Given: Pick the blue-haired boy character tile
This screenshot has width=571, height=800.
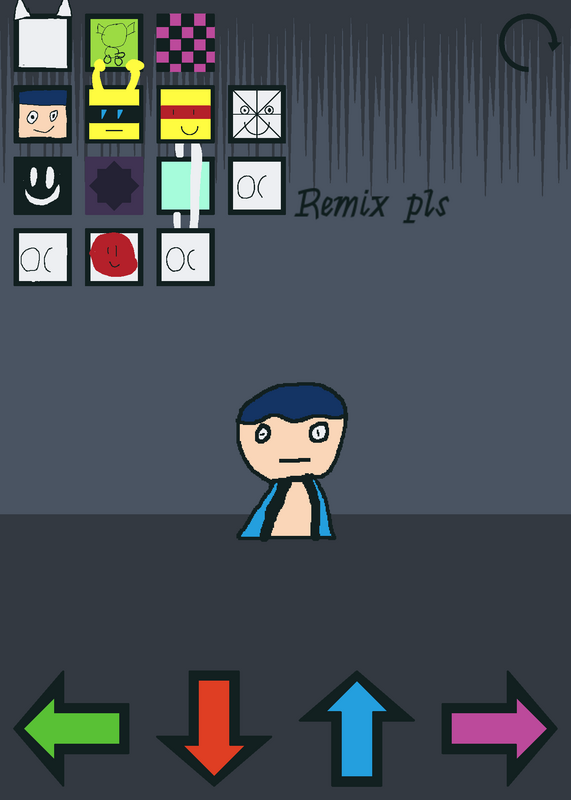Looking at the screenshot, I should [43, 114].
